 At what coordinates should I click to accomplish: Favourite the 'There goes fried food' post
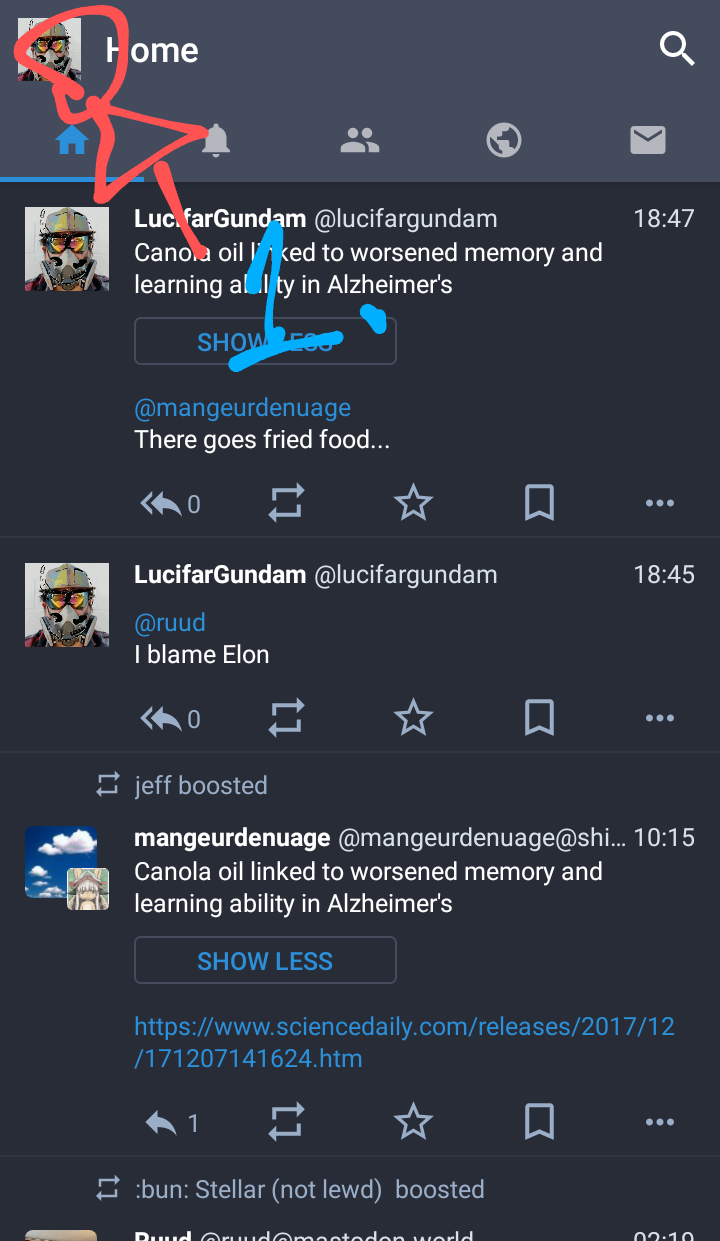[x=413, y=503]
